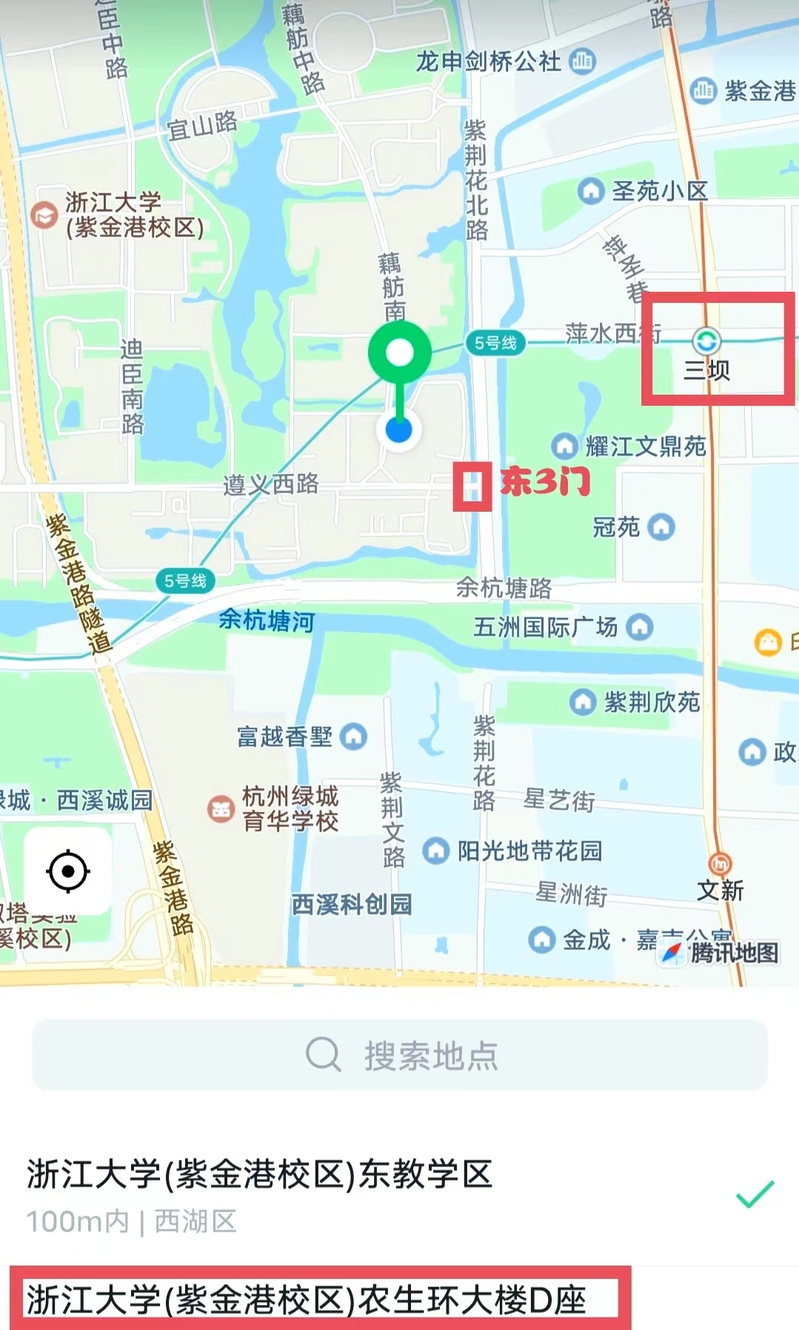Select 浙江大学(紫金港校区)东教学区 location

click(260, 1174)
